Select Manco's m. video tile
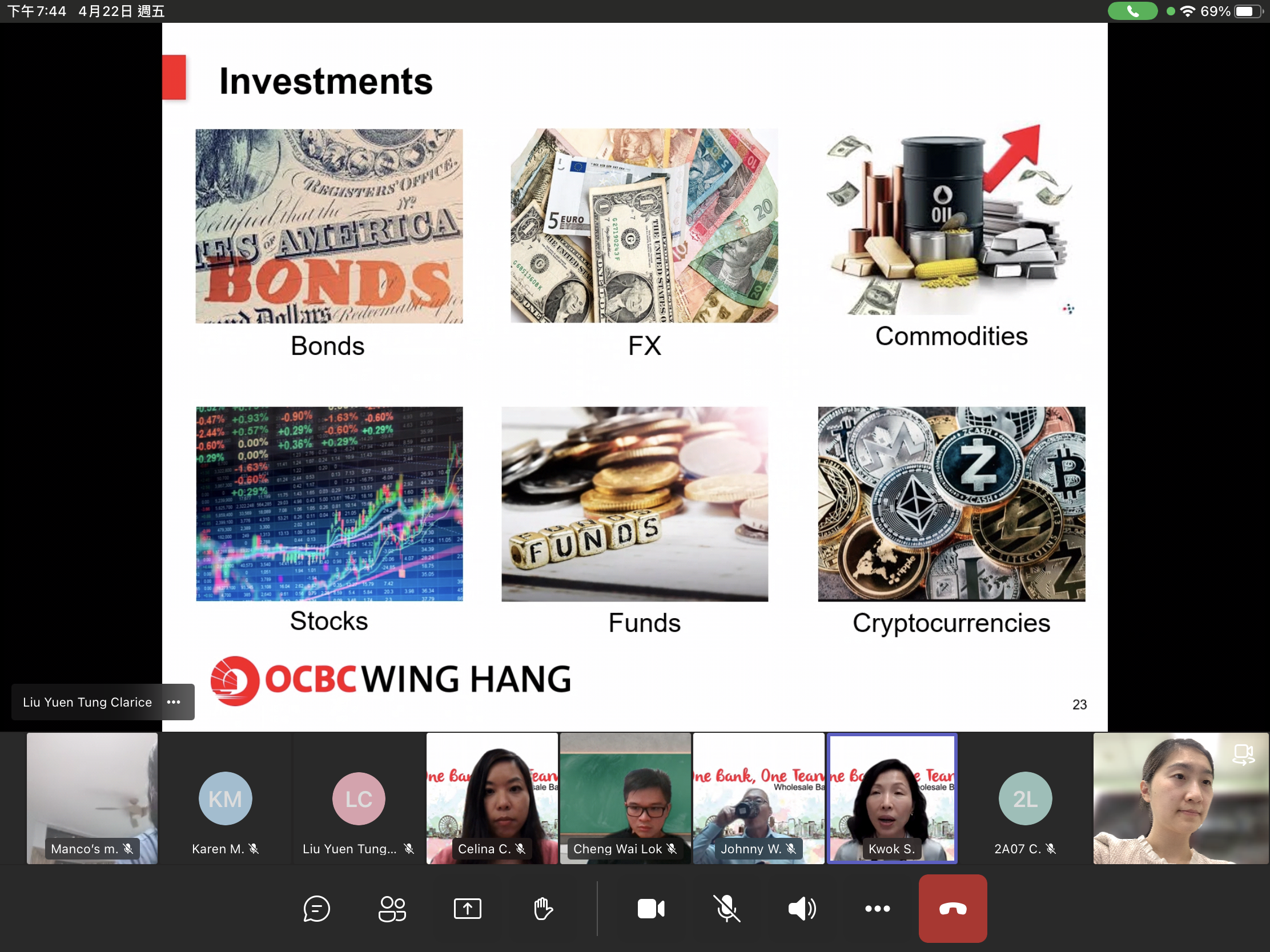The image size is (1270, 952). coord(92,798)
